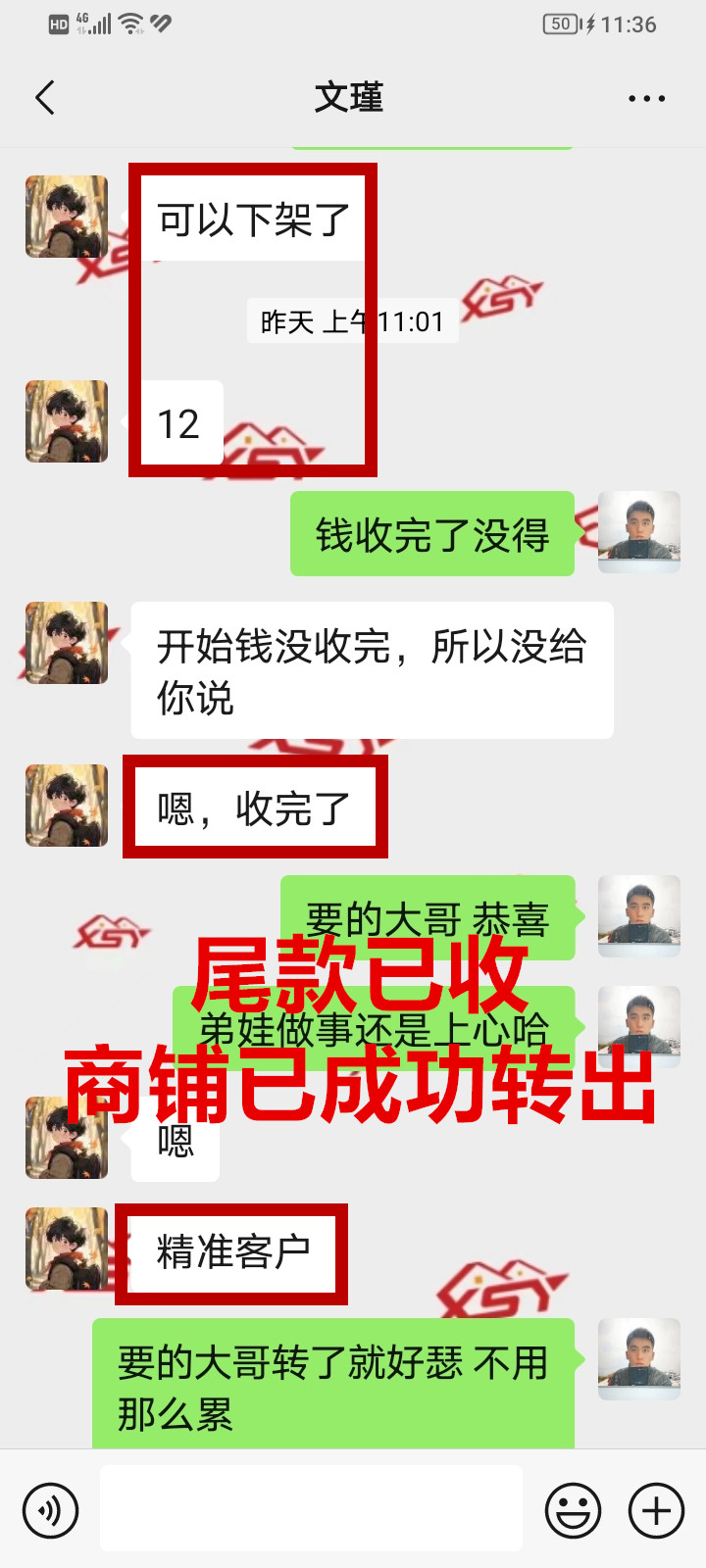706x1568 pixels.
Task: Open my avatar beside 钱收完了没得
Action: 639,532
